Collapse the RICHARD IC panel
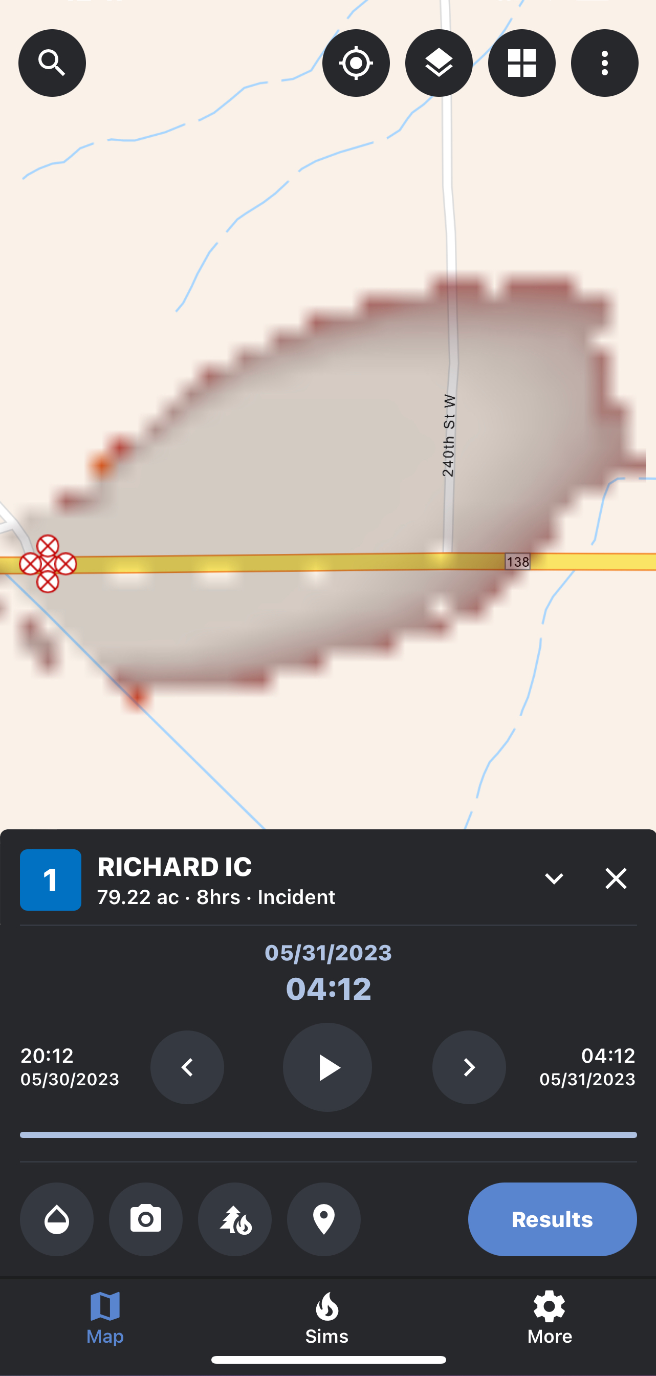This screenshot has width=656, height=1376. point(554,879)
